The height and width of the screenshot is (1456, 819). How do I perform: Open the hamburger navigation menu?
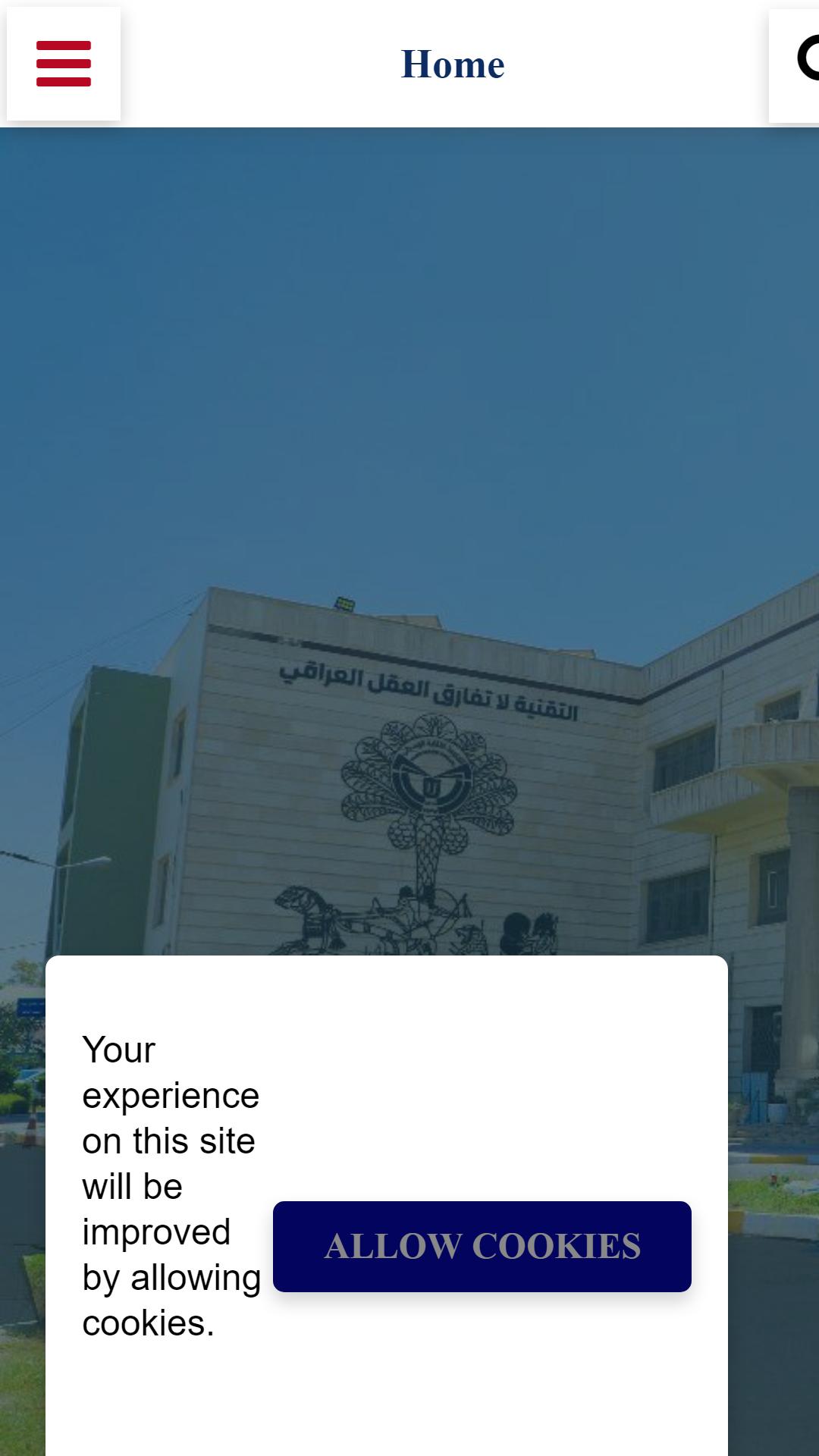click(64, 64)
